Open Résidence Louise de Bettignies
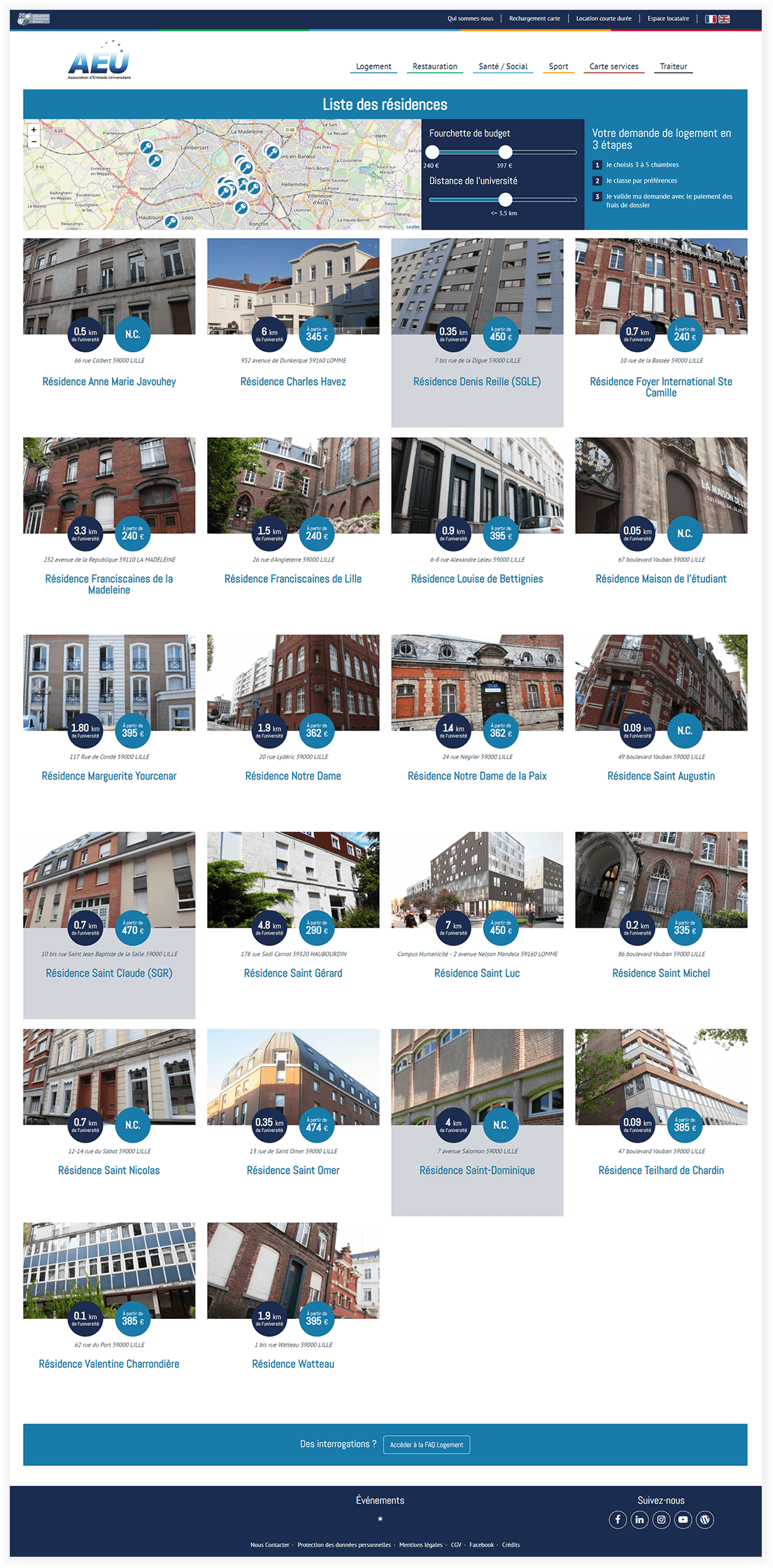 click(477, 579)
